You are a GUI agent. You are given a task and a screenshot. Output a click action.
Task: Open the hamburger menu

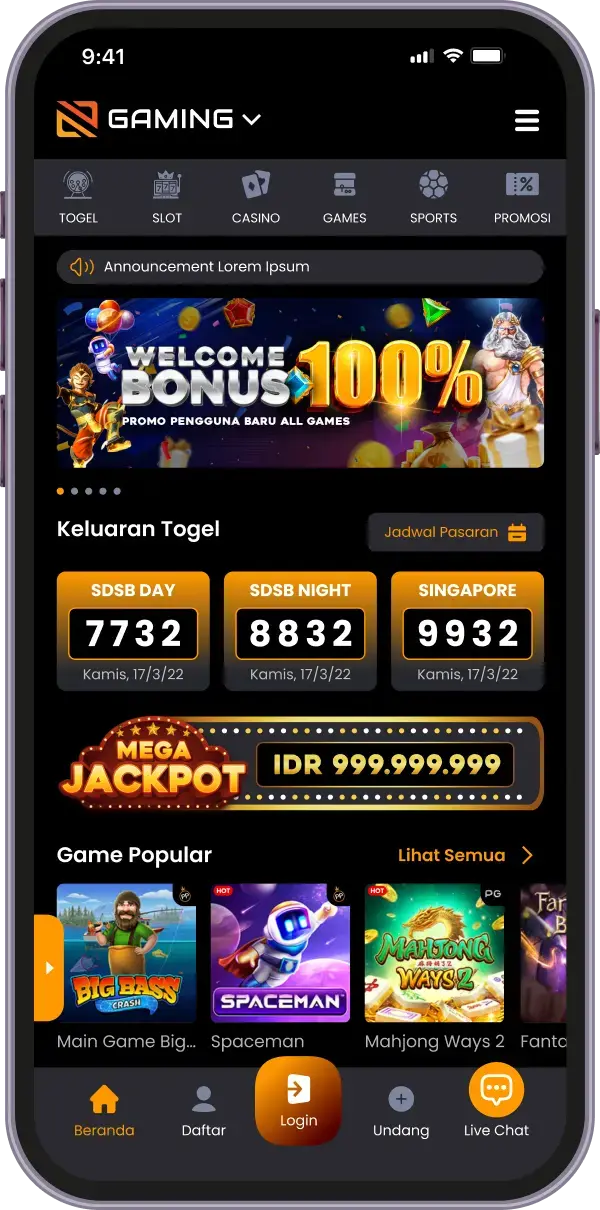[526, 120]
